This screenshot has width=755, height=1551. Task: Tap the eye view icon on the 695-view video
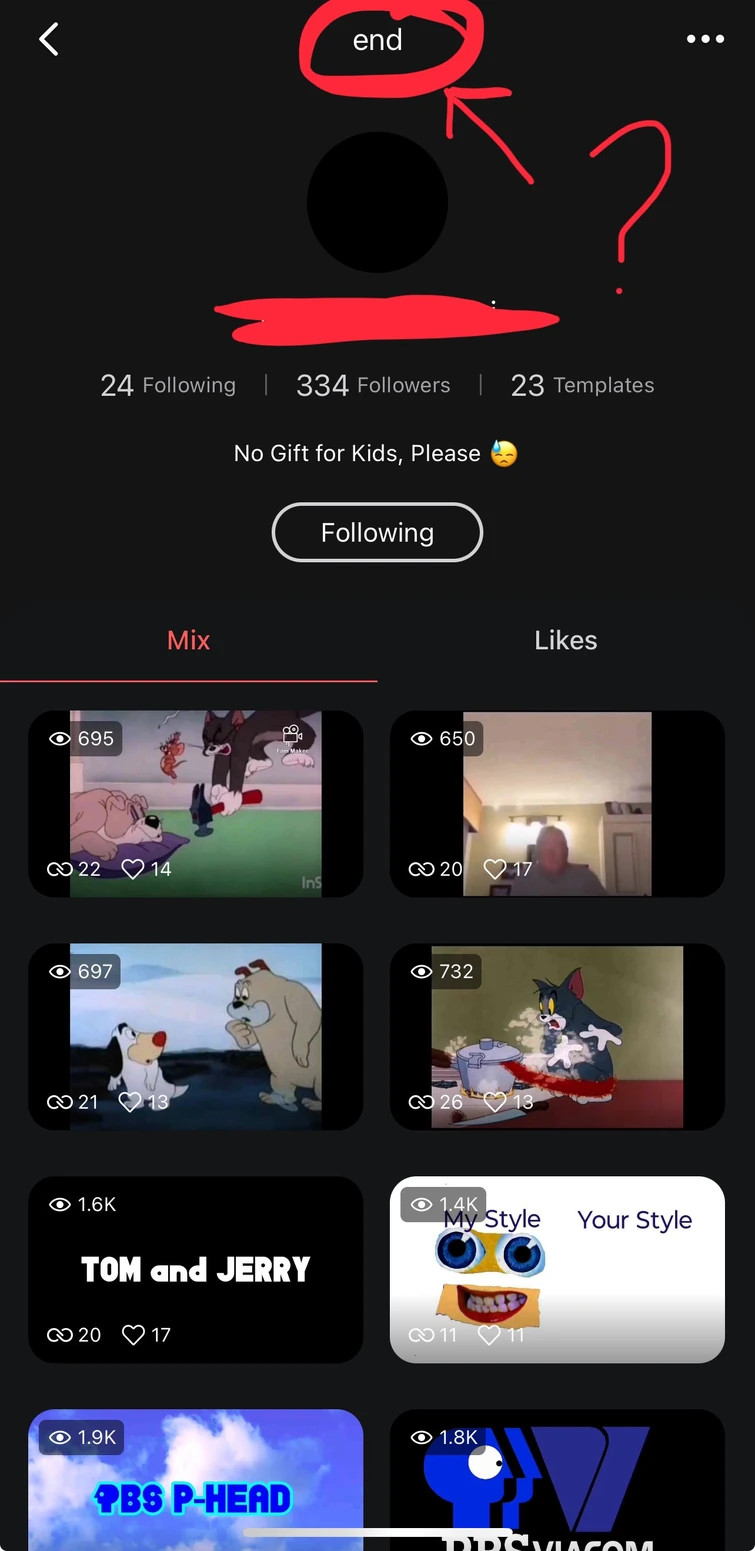tap(60, 738)
